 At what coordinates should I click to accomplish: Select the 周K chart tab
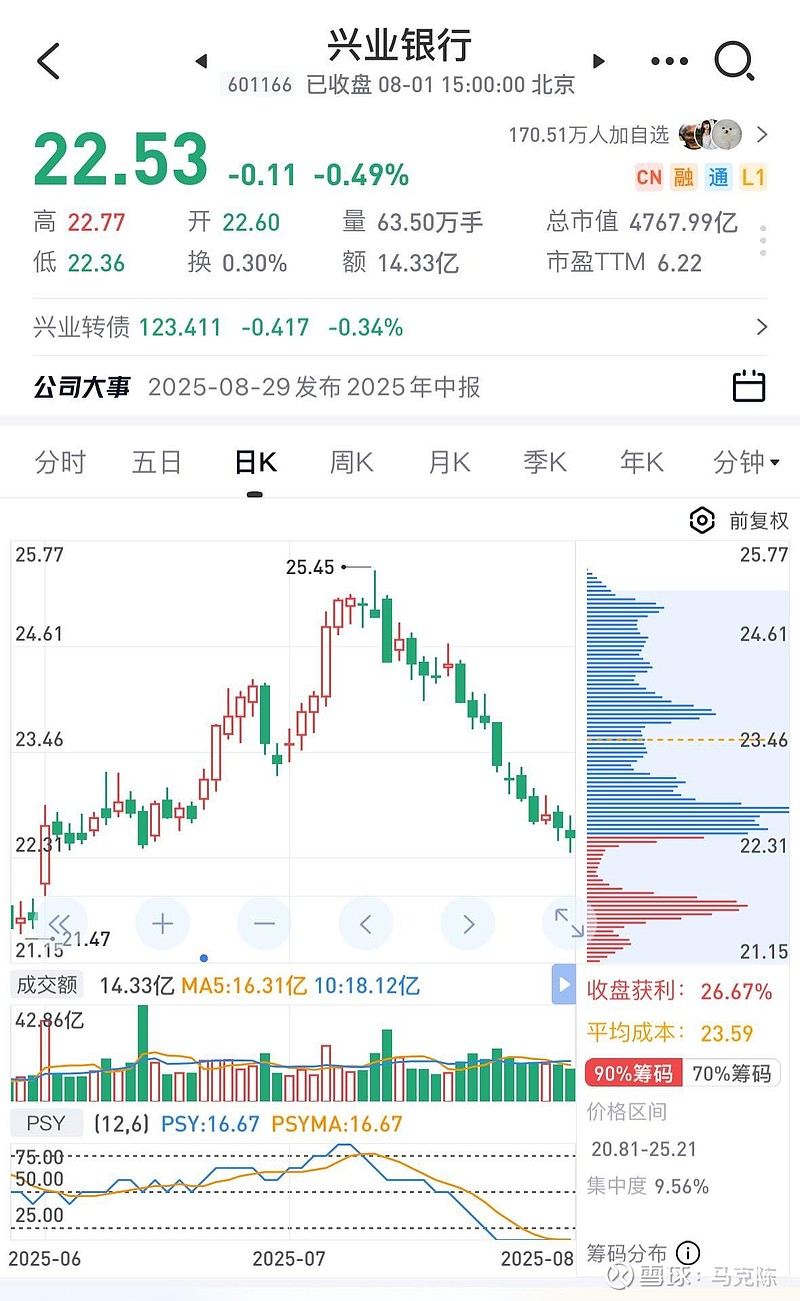(x=351, y=462)
